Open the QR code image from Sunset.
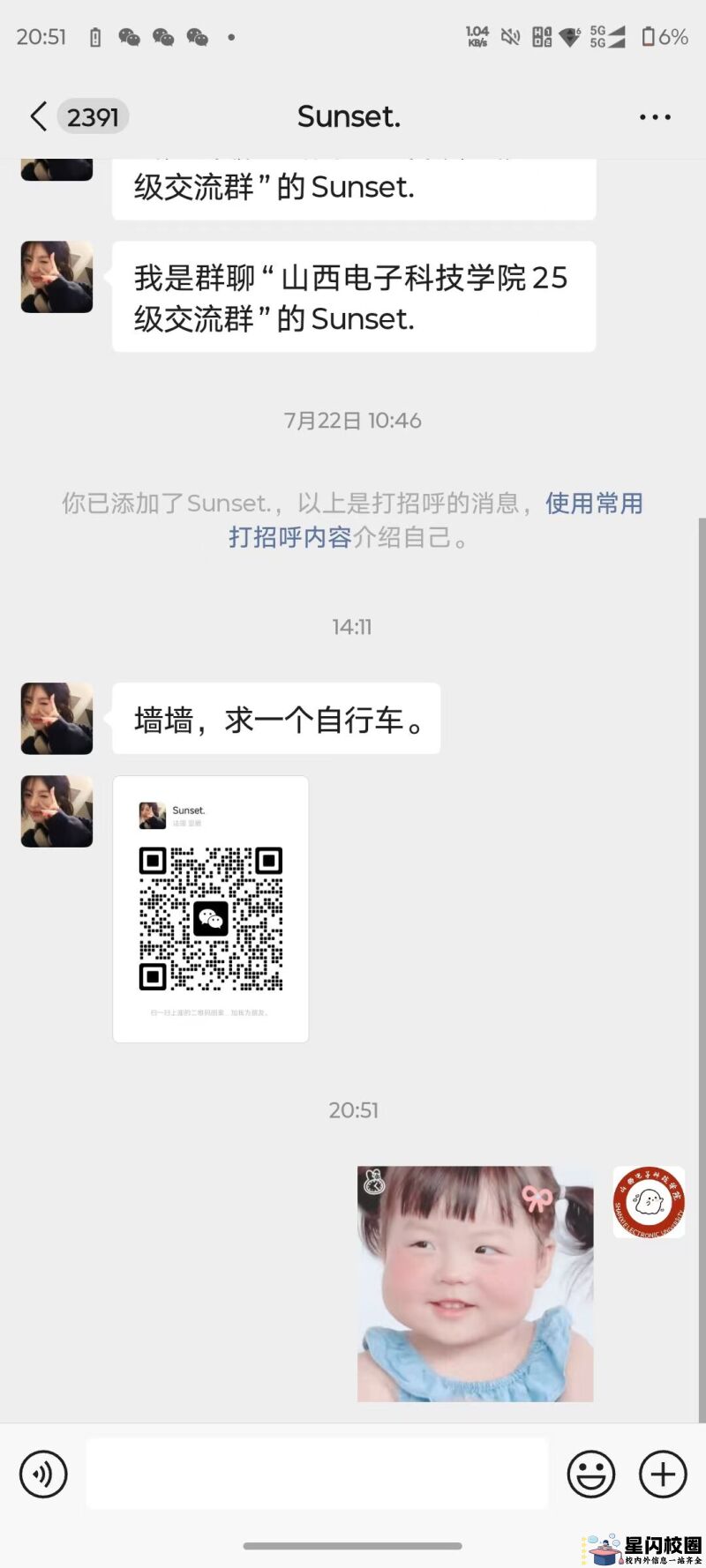 211,909
